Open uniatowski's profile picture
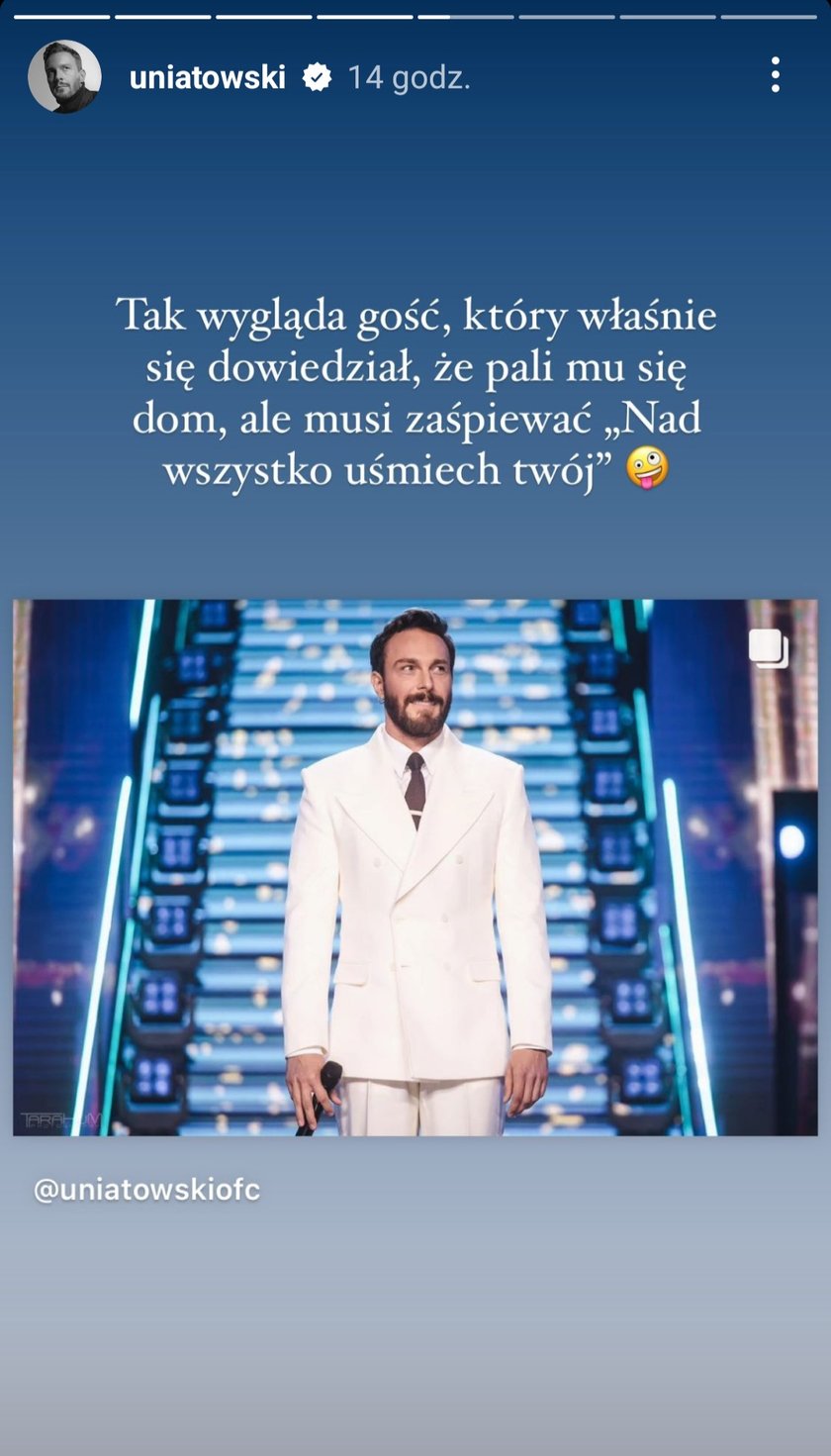 (64, 76)
